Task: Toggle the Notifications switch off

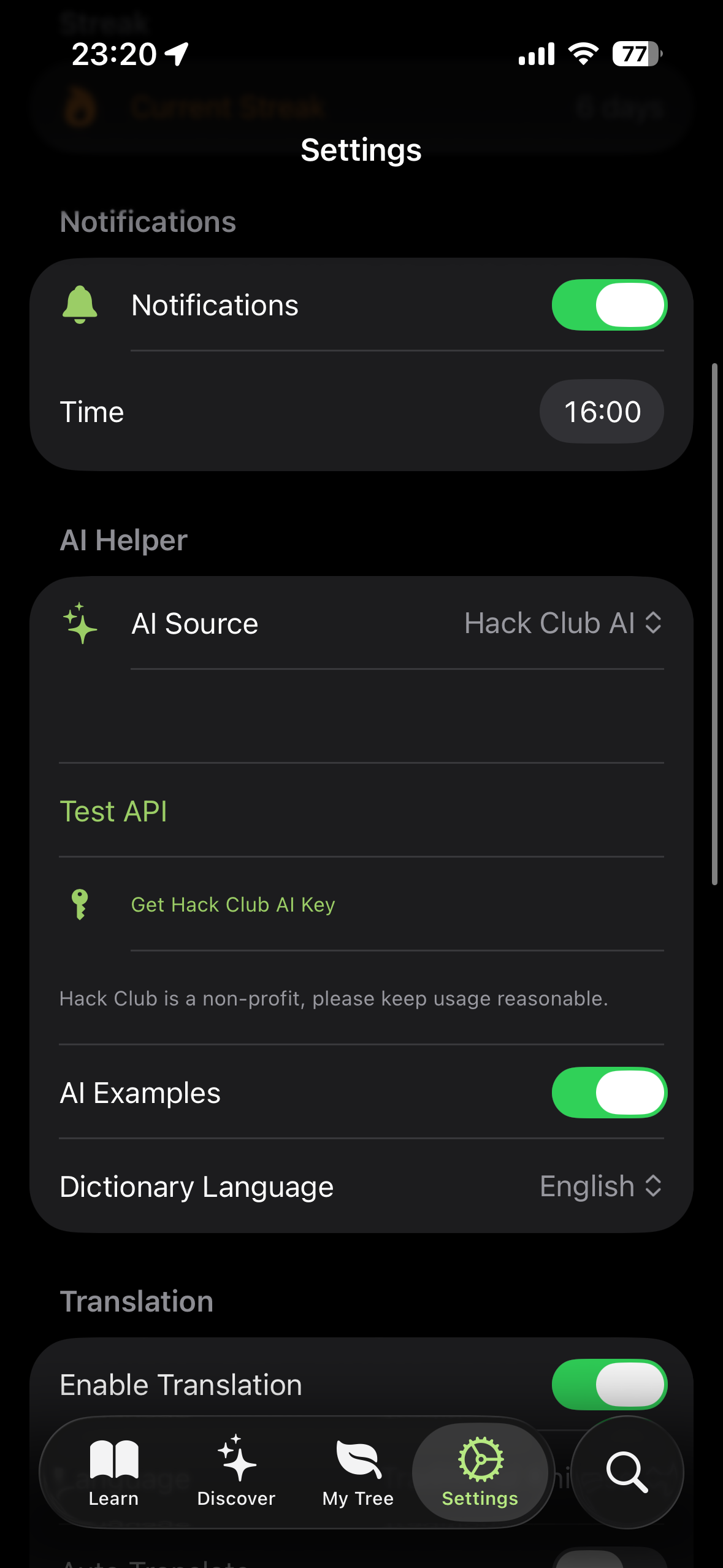Action: tap(609, 305)
